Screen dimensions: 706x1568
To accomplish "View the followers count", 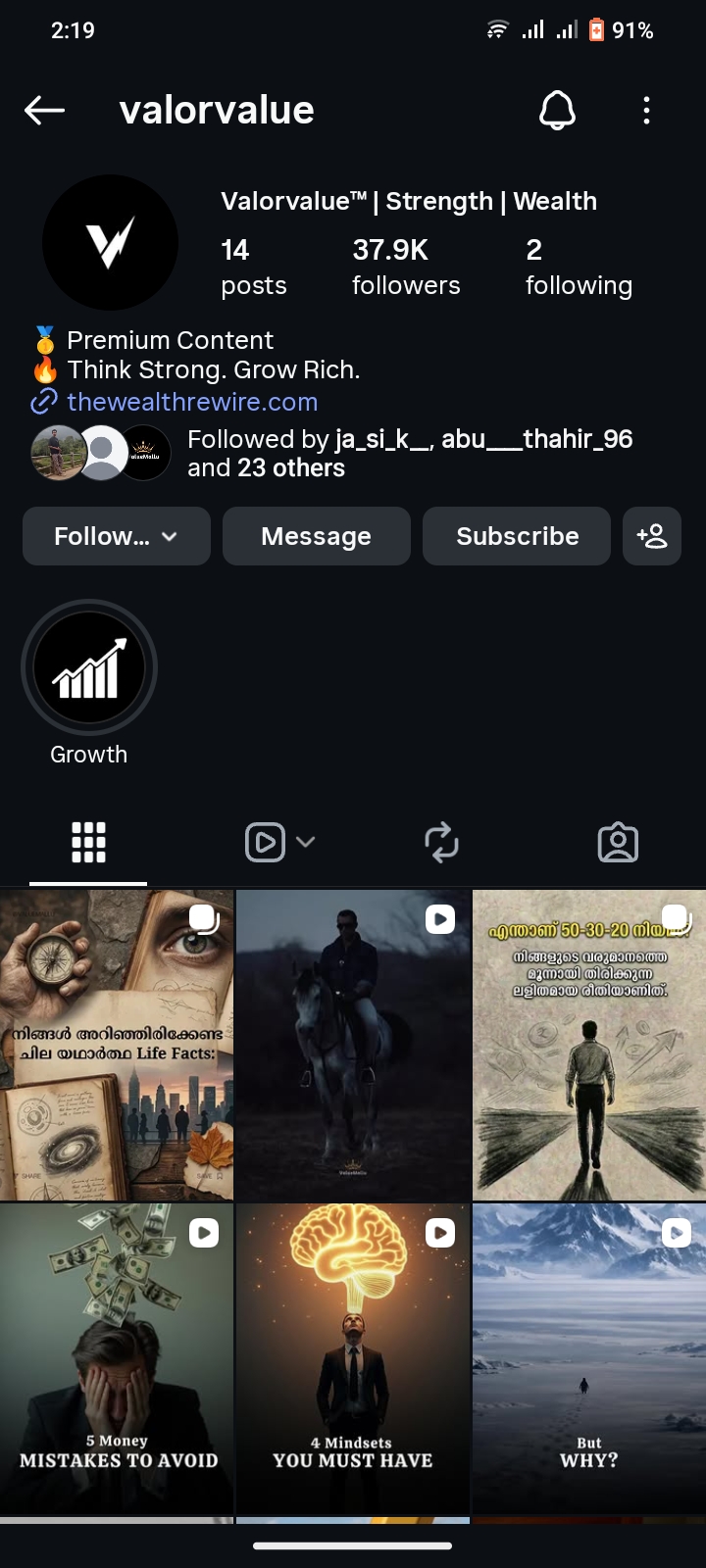I will pos(405,265).
